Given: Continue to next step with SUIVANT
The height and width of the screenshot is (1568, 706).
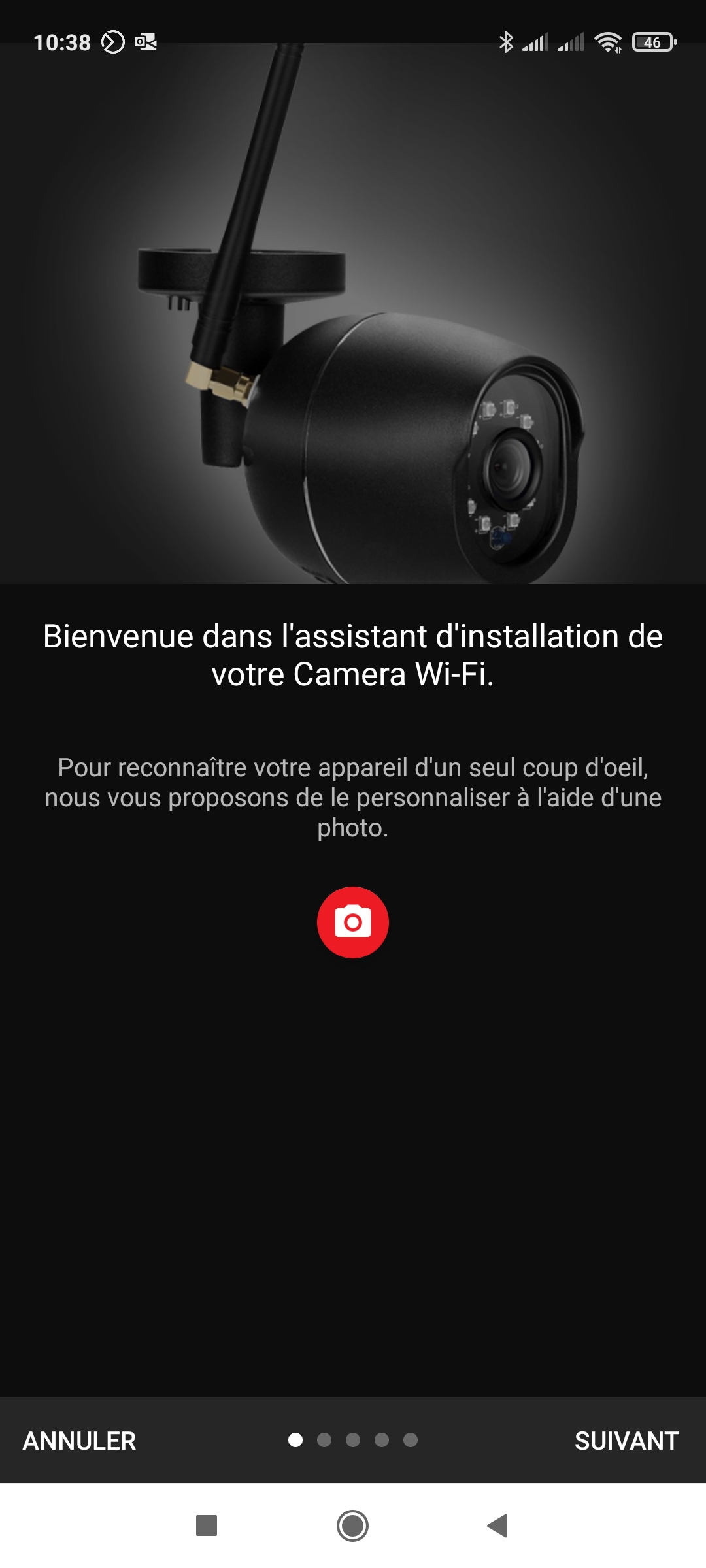Looking at the screenshot, I should tap(626, 1441).
